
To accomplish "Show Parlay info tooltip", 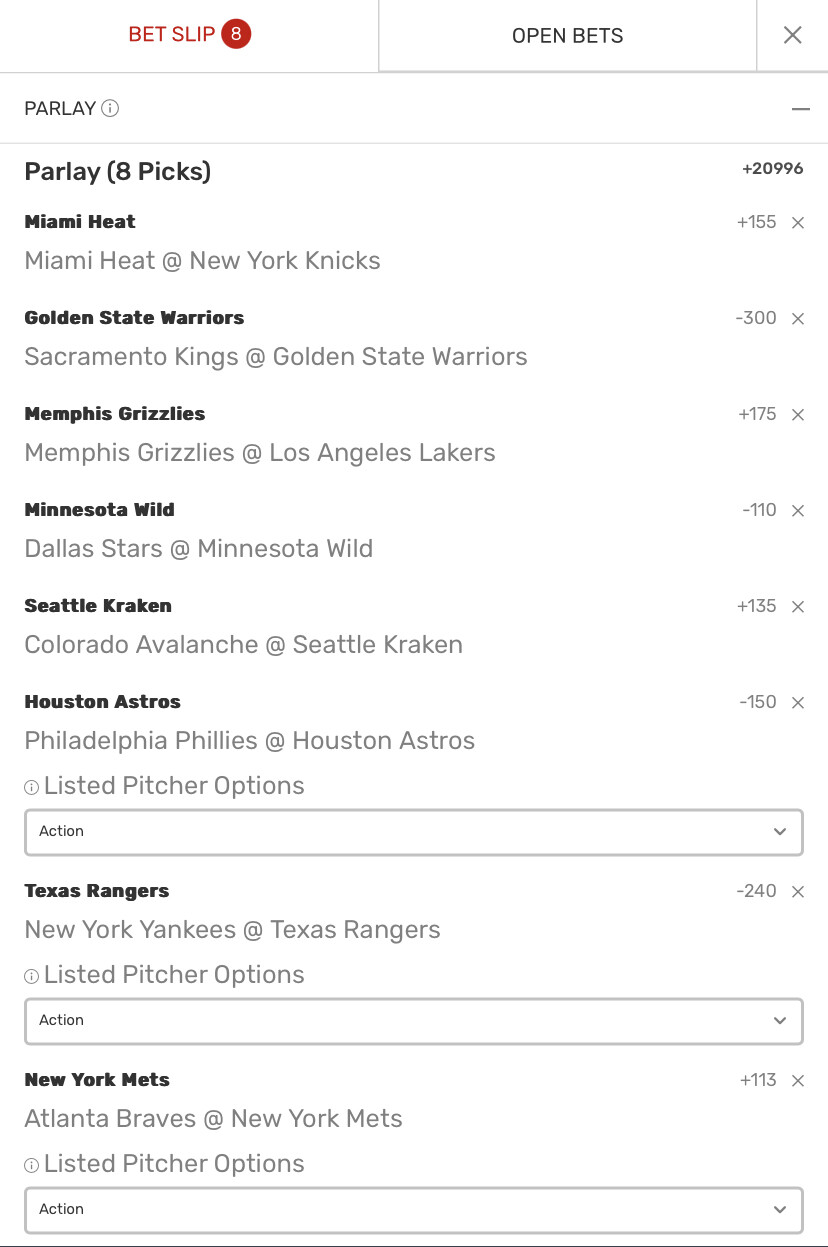I will click(111, 108).
